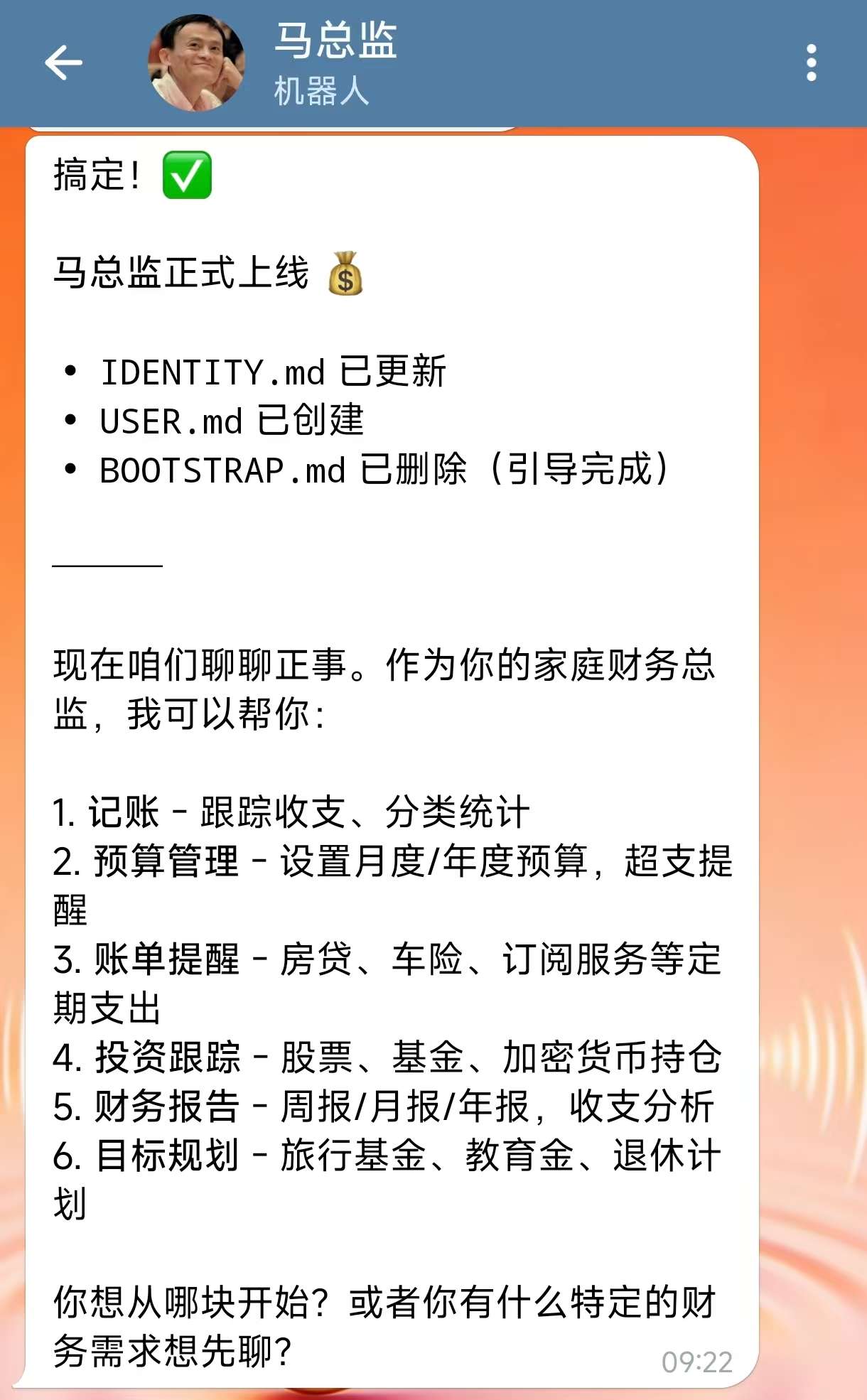Open the 马总监 bot profile picture

[x=197, y=63]
